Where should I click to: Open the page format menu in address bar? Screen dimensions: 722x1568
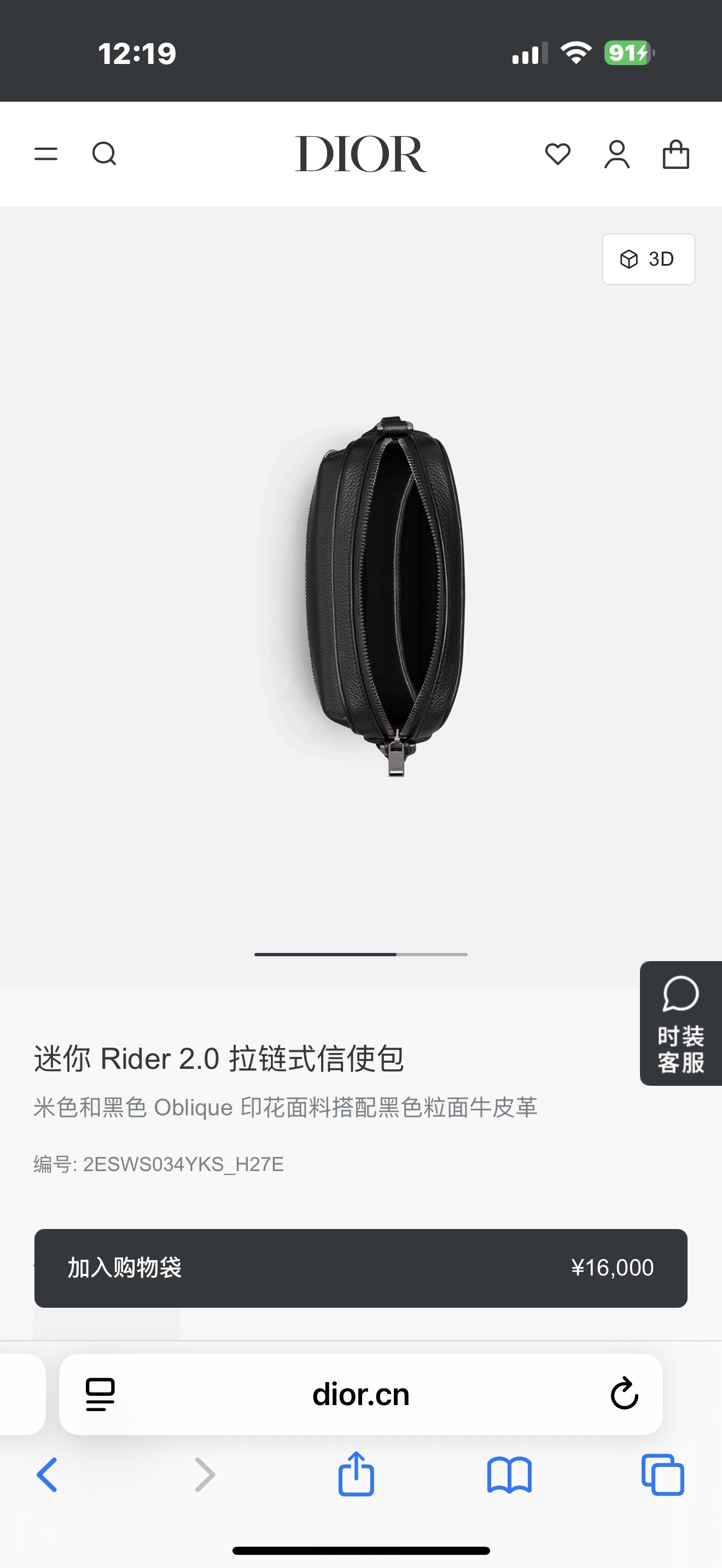pyautogui.click(x=101, y=1395)
